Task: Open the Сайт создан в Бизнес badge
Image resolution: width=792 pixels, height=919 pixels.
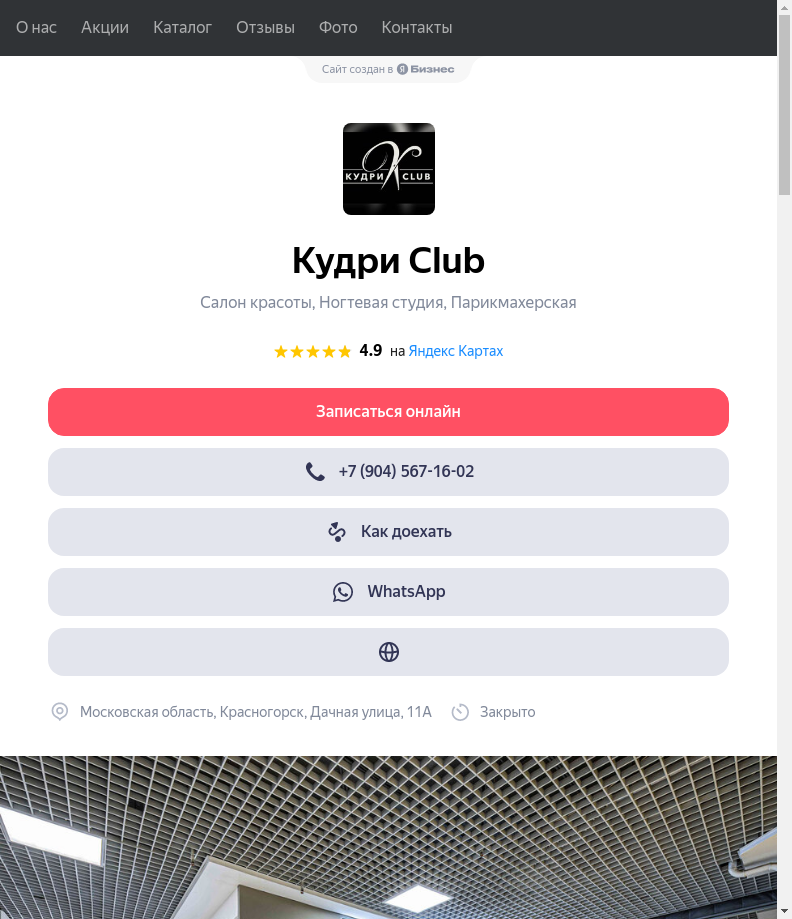Action: [x=388, y=69]
